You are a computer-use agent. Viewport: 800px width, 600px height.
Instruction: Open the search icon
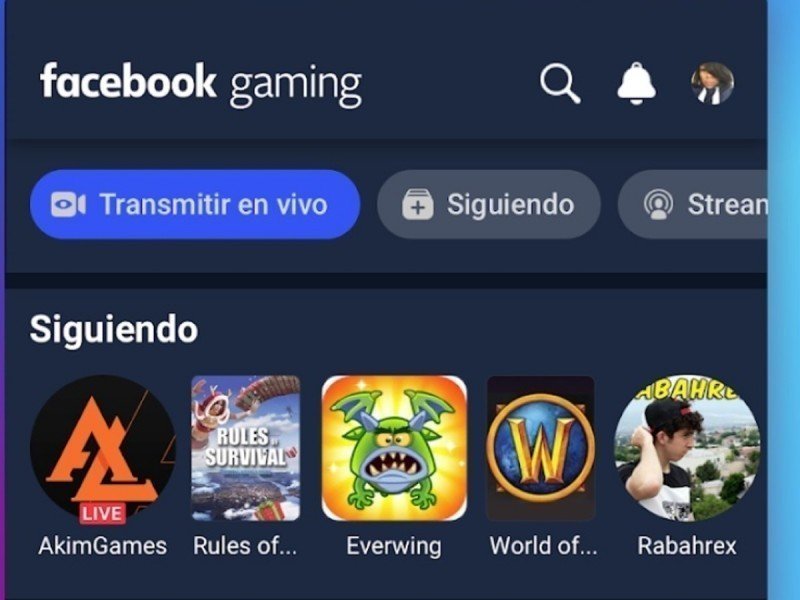[x=560, y=83]
